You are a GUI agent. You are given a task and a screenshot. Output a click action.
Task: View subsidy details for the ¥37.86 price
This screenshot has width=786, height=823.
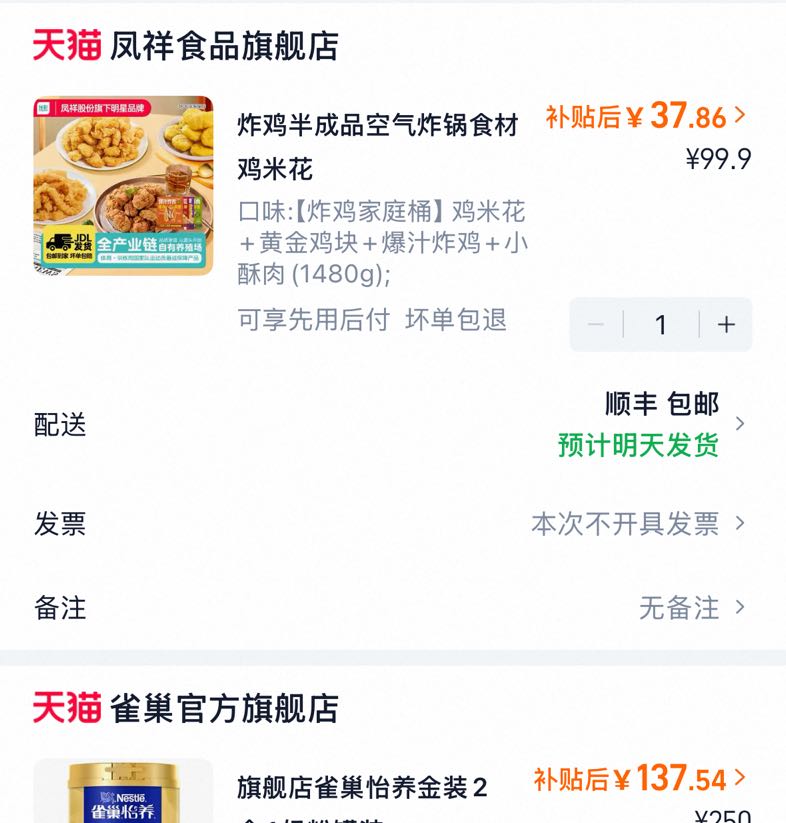coord(645,115)
